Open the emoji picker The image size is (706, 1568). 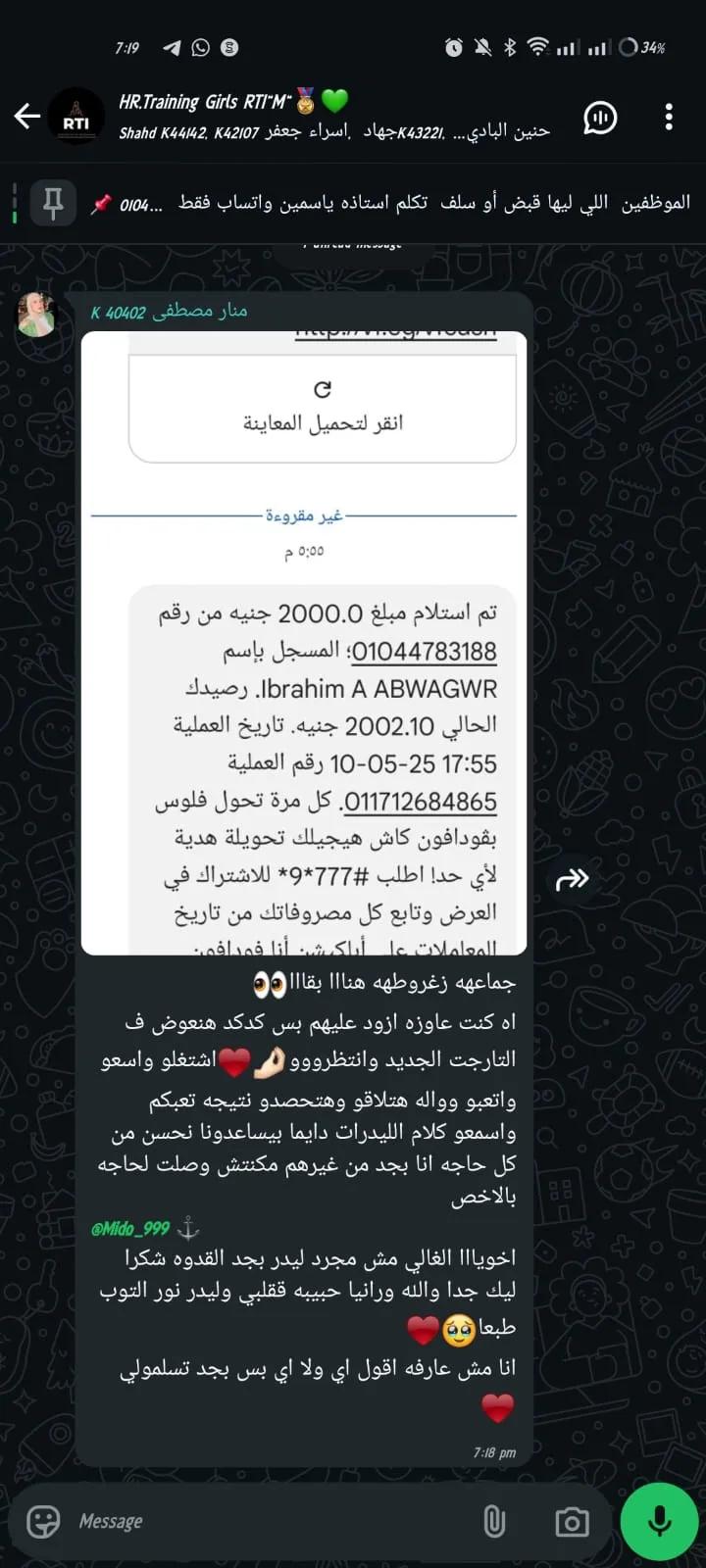click(x=42, y=1521)
